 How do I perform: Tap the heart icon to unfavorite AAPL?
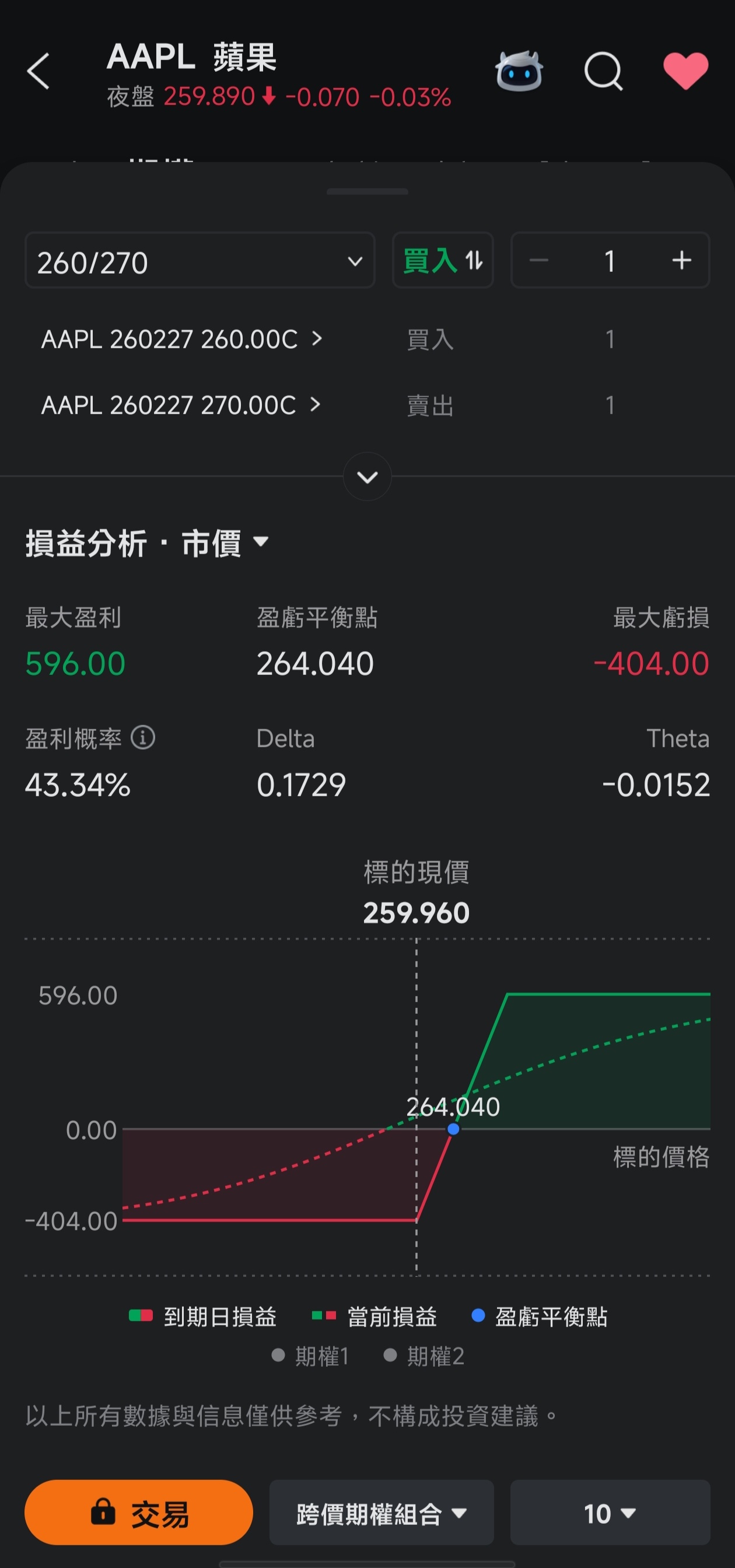pos(687,71)
